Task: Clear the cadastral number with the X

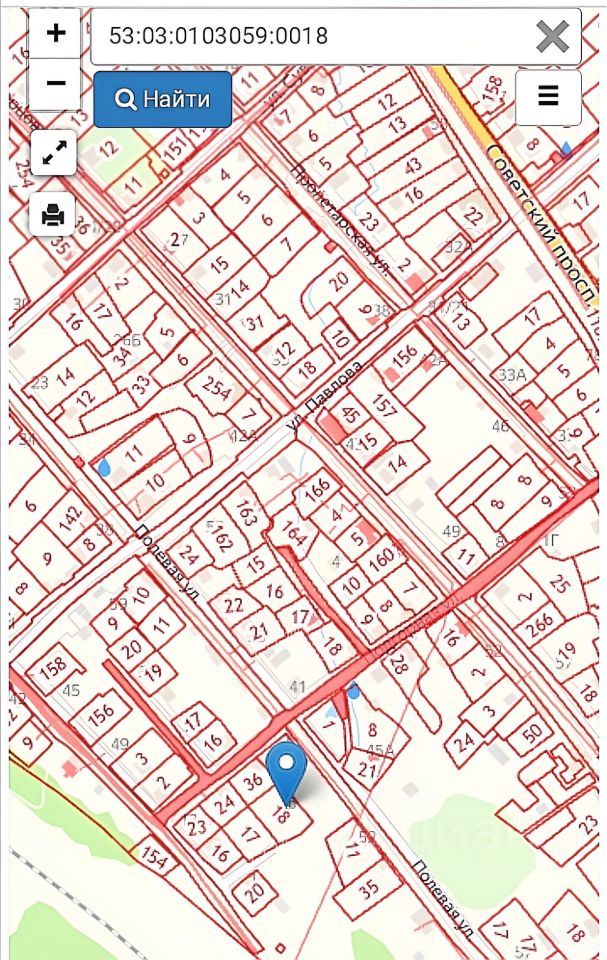Action: tap(552, 37)
